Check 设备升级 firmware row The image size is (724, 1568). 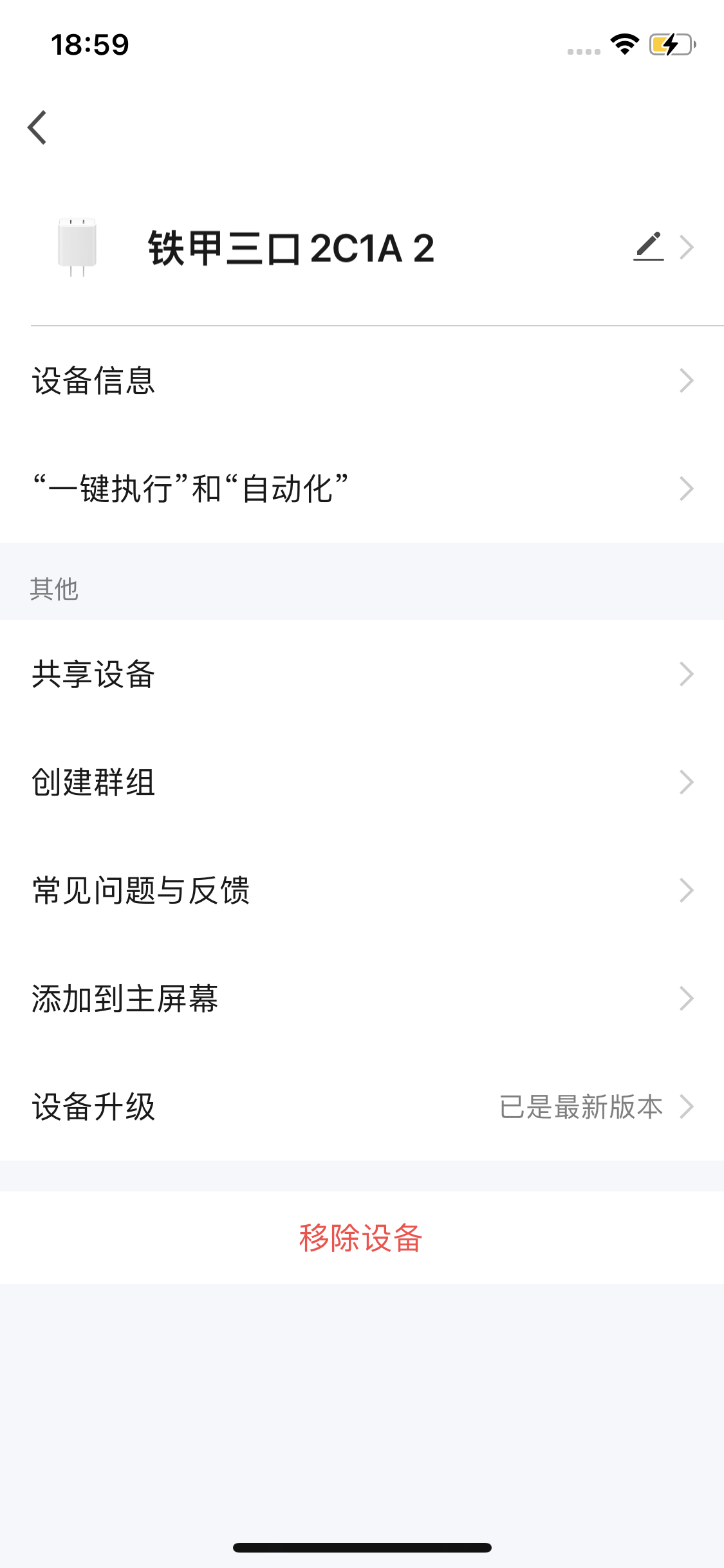coord(362,1106)
